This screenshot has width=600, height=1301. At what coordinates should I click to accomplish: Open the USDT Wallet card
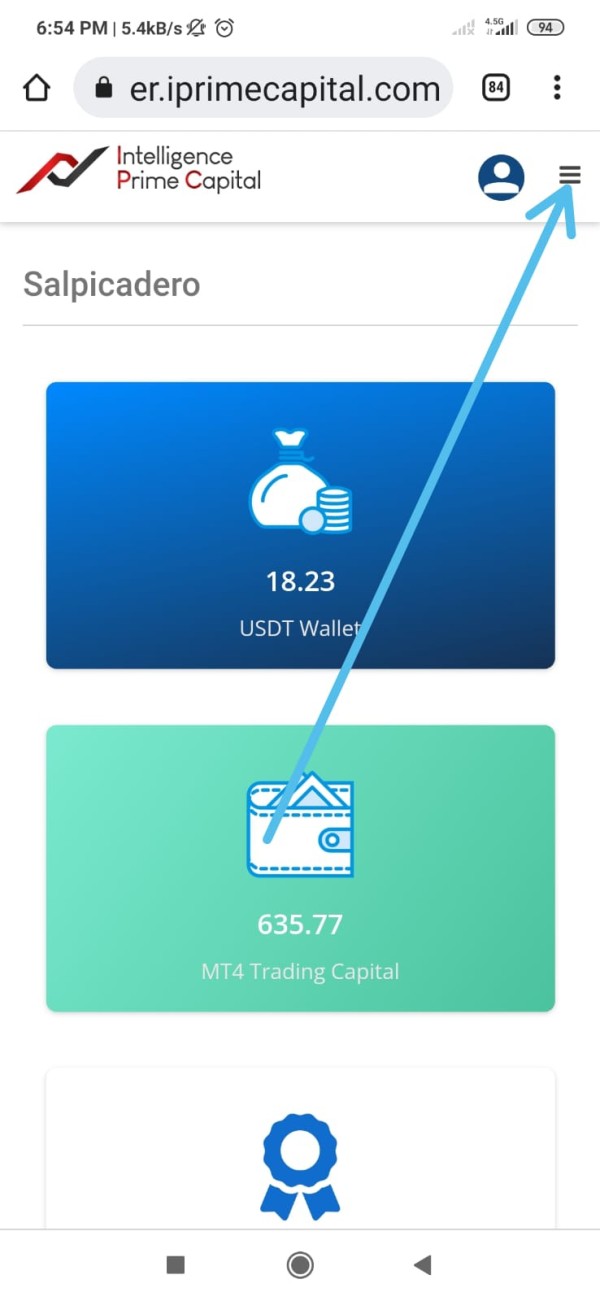click(x=300, y=525)
